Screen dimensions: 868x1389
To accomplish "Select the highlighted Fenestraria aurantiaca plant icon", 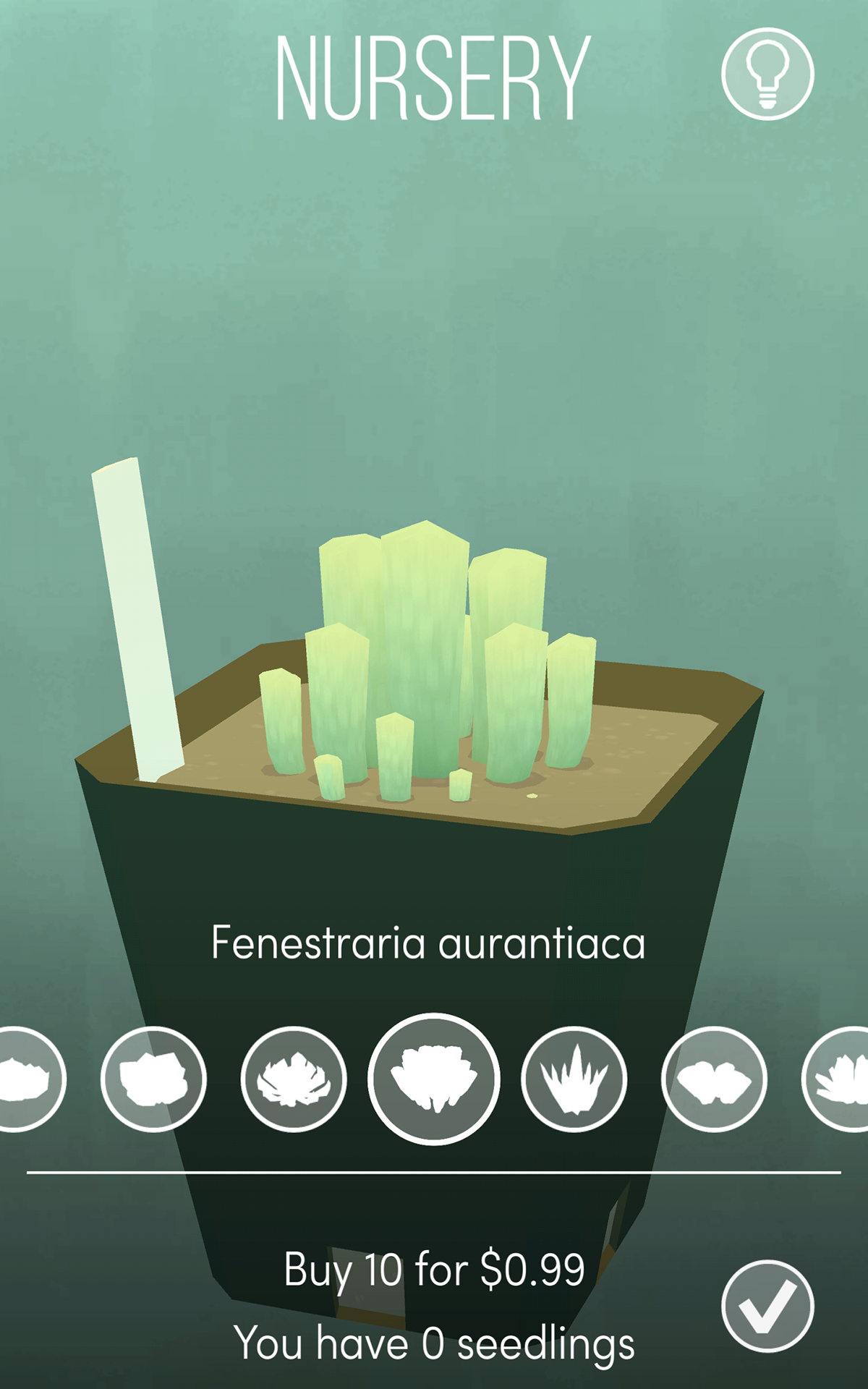I will pyautogui.click(x=434, y=1079).
